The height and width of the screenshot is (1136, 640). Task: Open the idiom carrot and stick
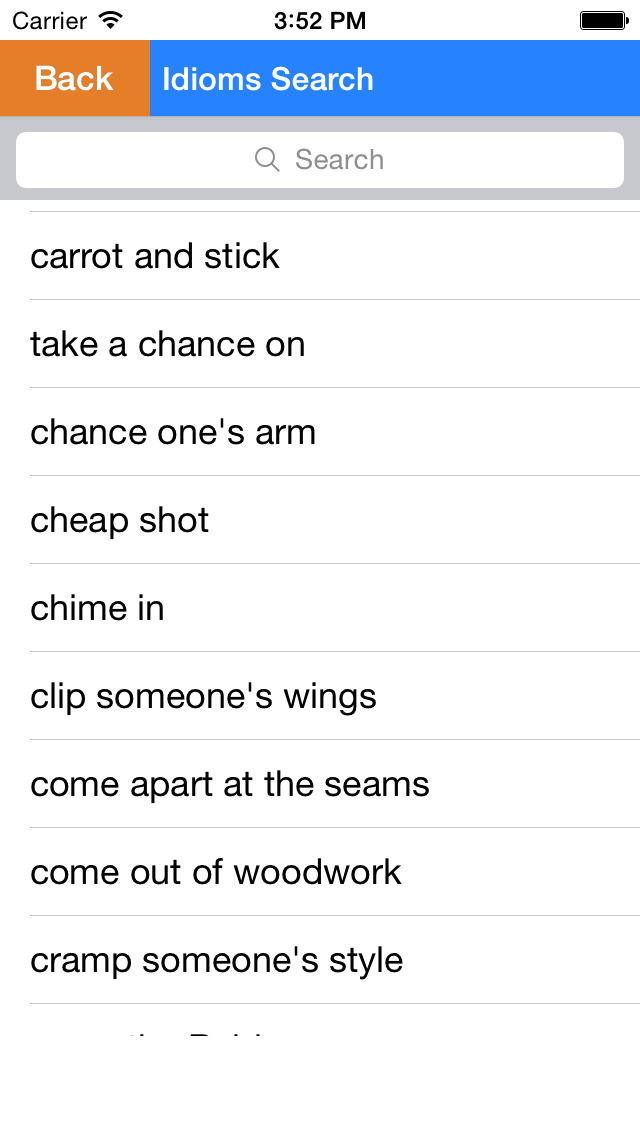pyautogui.click(x=320, y=256)
